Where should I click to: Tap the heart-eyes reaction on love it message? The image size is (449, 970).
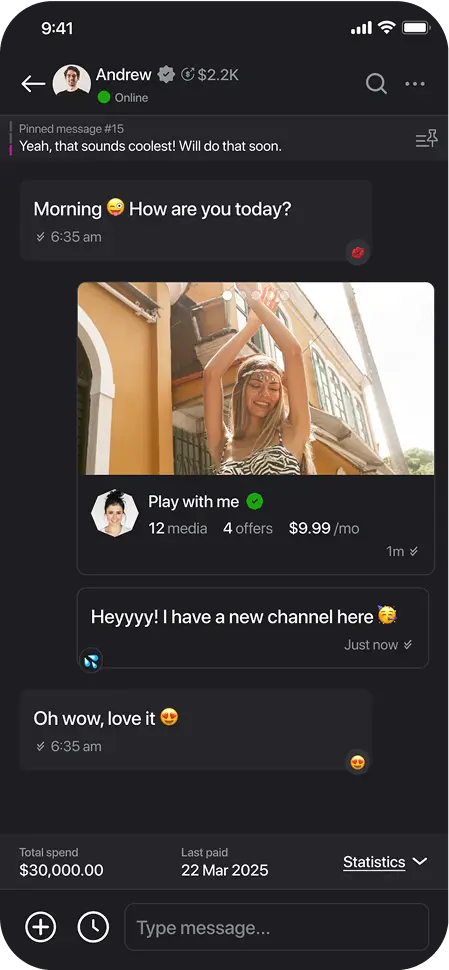tap(357, 762)
